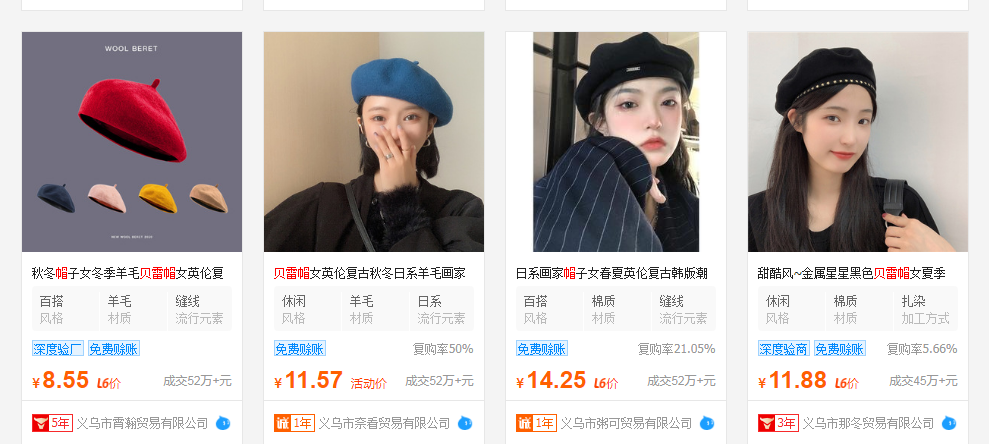Chat with seller 义乌市粥可贸易有限公司 via blue icon
989x444 pixels.
point(706,423)
